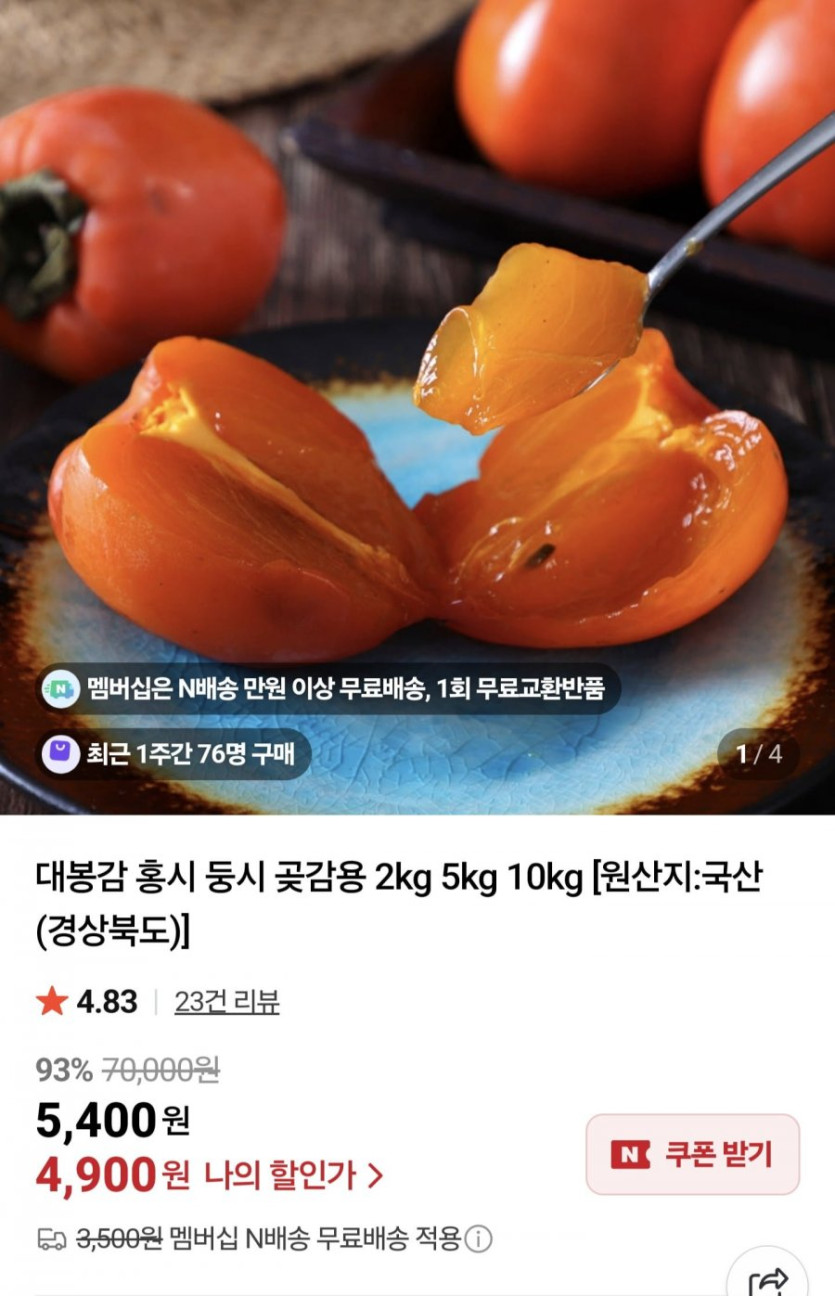
Task: Tap the green N membership badge icon
Action: coord(62,687)
